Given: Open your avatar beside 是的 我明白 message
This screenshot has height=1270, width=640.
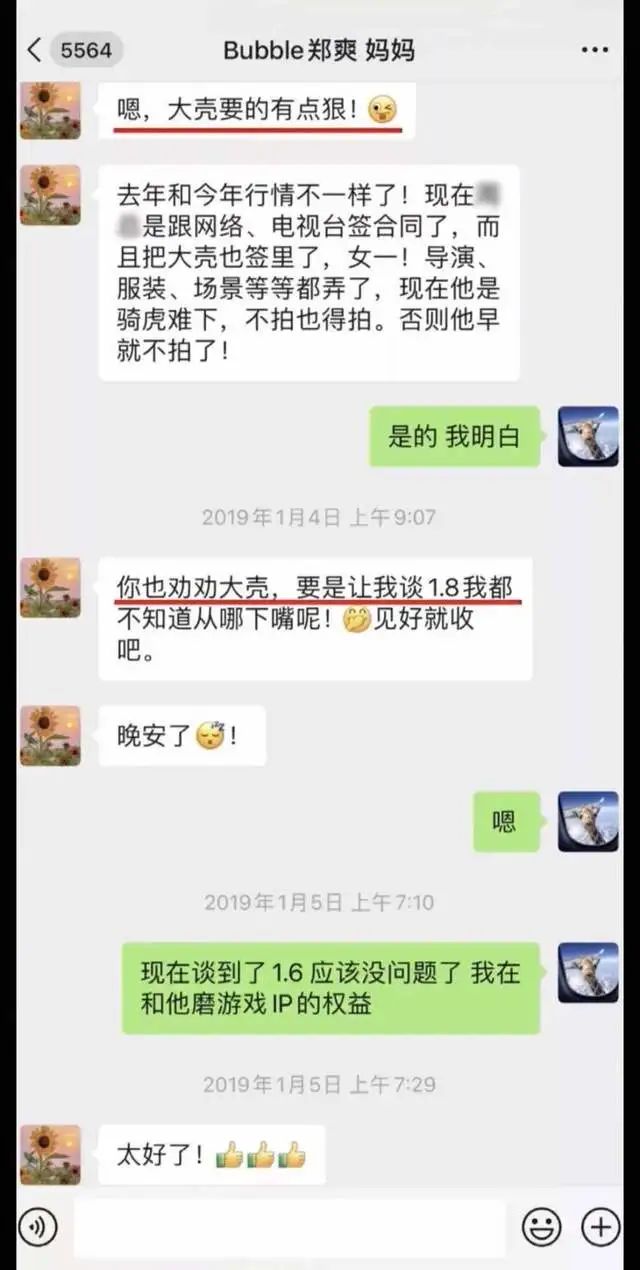Looking at the screenshot, I should point(588,436).
